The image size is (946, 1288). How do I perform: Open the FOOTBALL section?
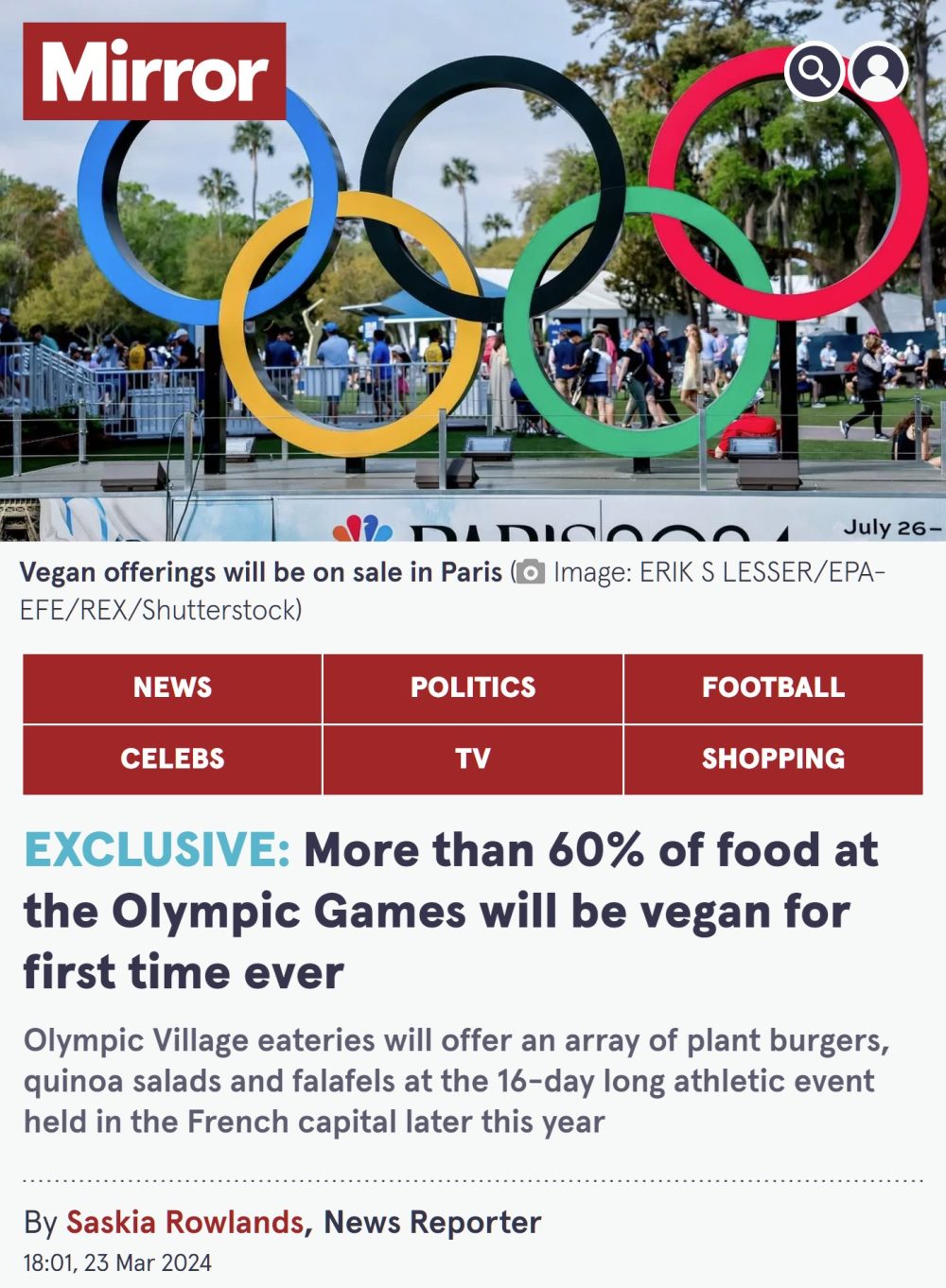click(773, 688)
